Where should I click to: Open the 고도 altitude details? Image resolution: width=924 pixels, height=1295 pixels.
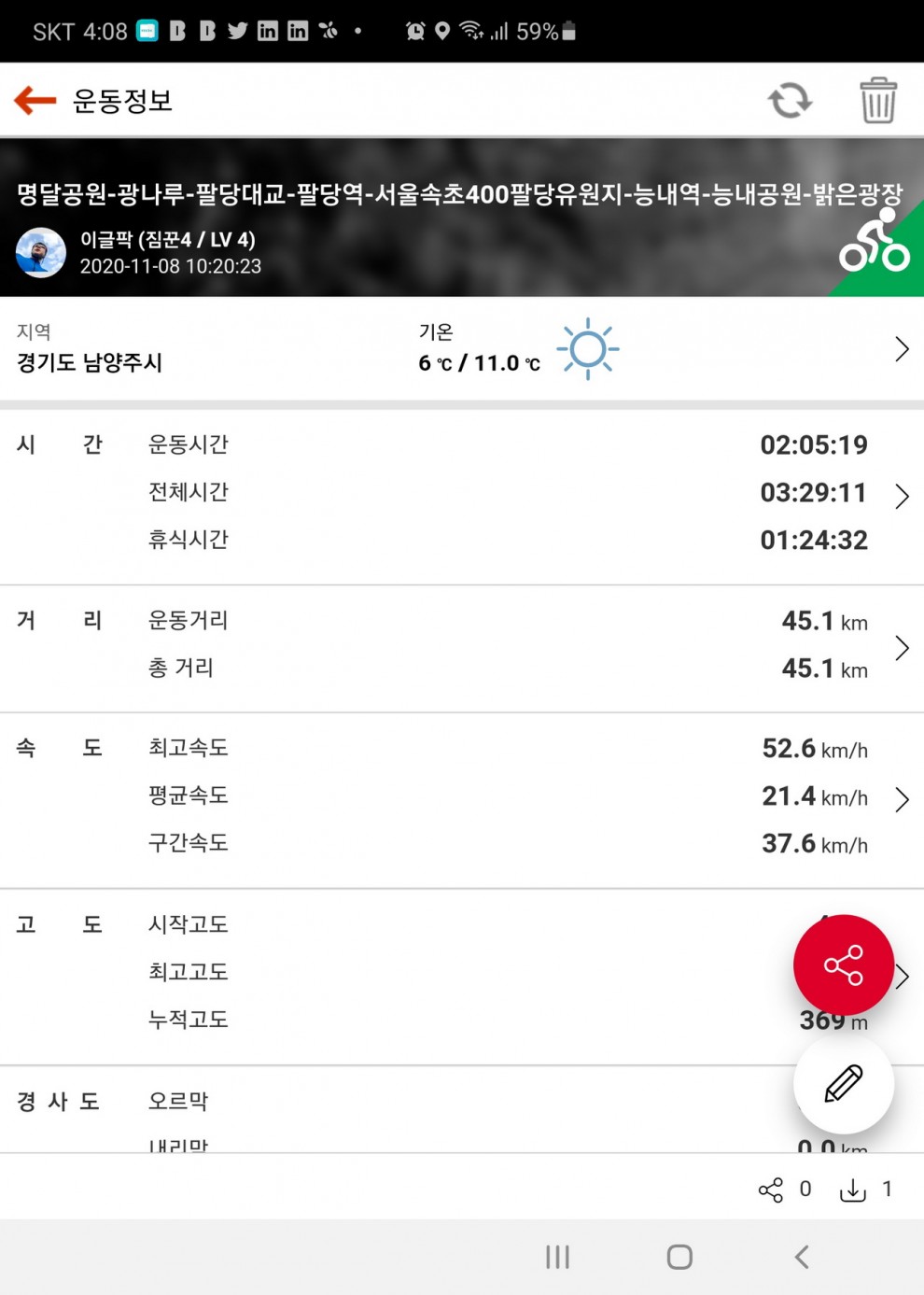coord(903,977)
